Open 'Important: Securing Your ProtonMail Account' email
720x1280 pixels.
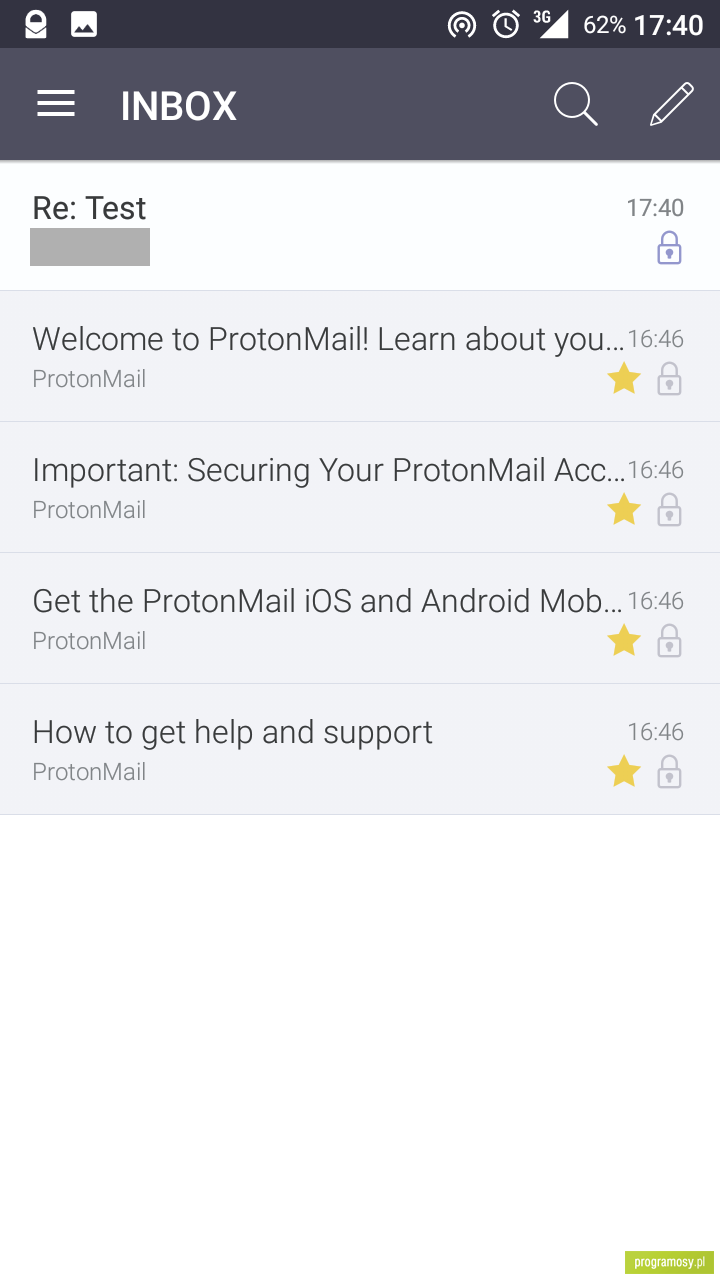click(360, 487)
